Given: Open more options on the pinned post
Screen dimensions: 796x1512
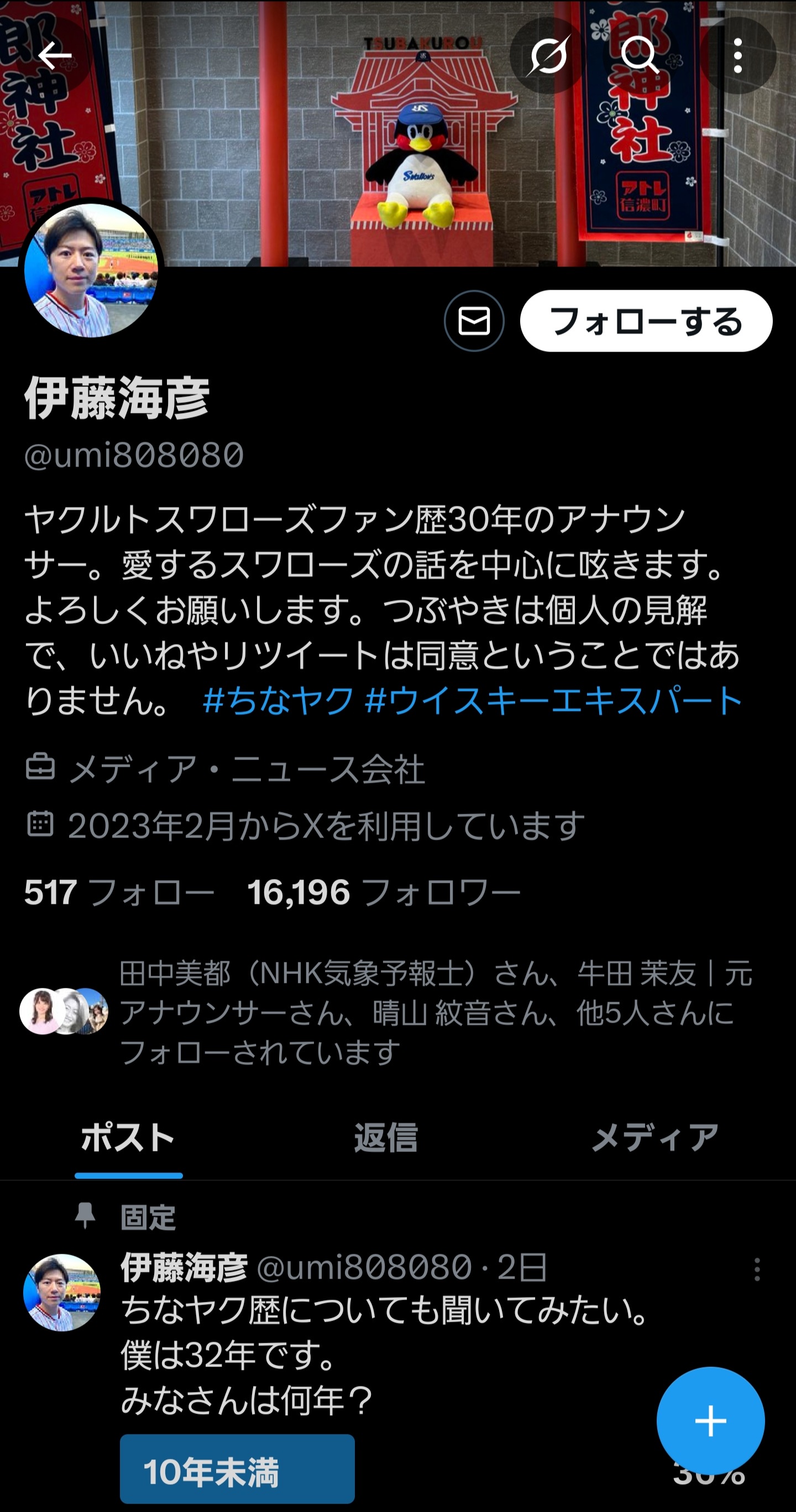Looking at the screenshot, I should pos(757,1269).
